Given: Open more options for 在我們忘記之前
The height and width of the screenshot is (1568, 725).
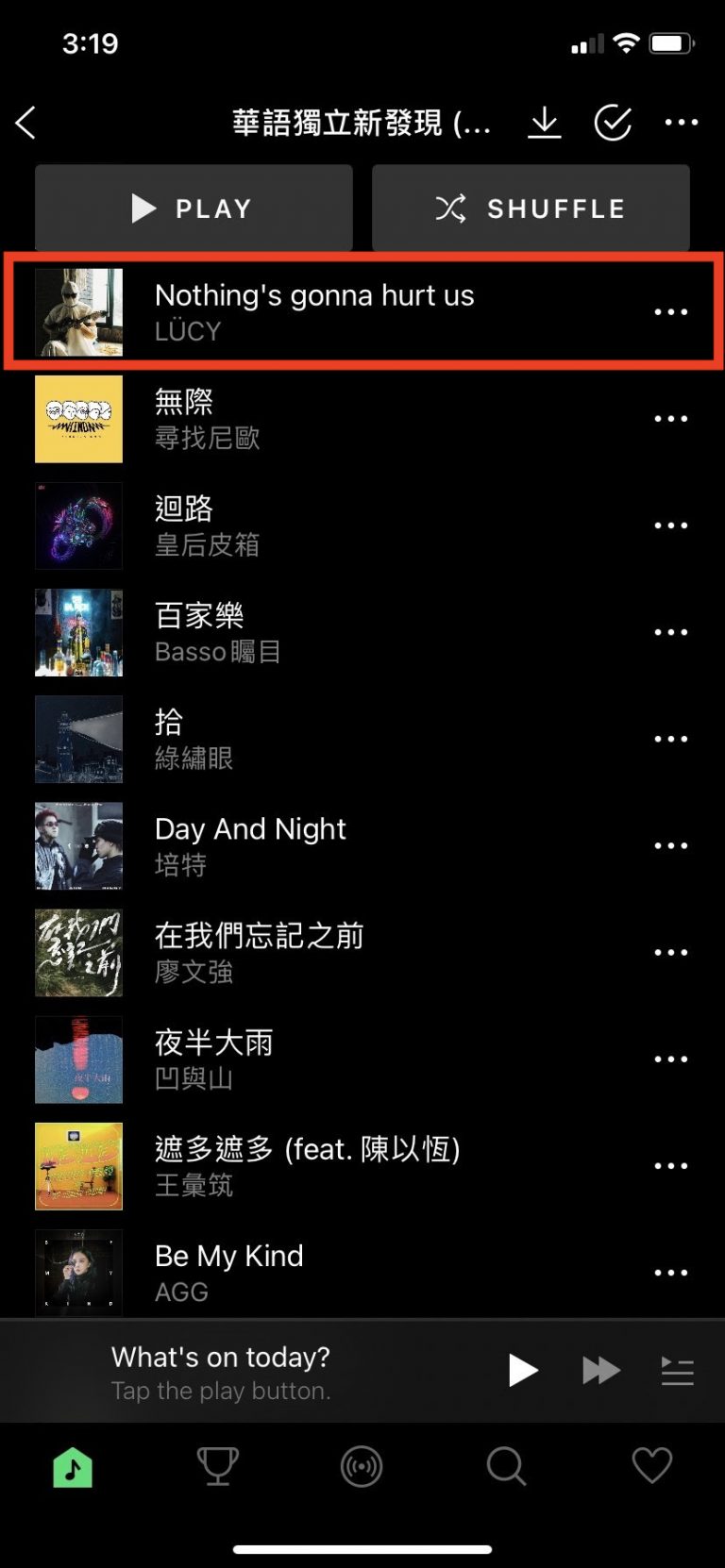Looking at the screenshot, I should click(x=670, y=953).
